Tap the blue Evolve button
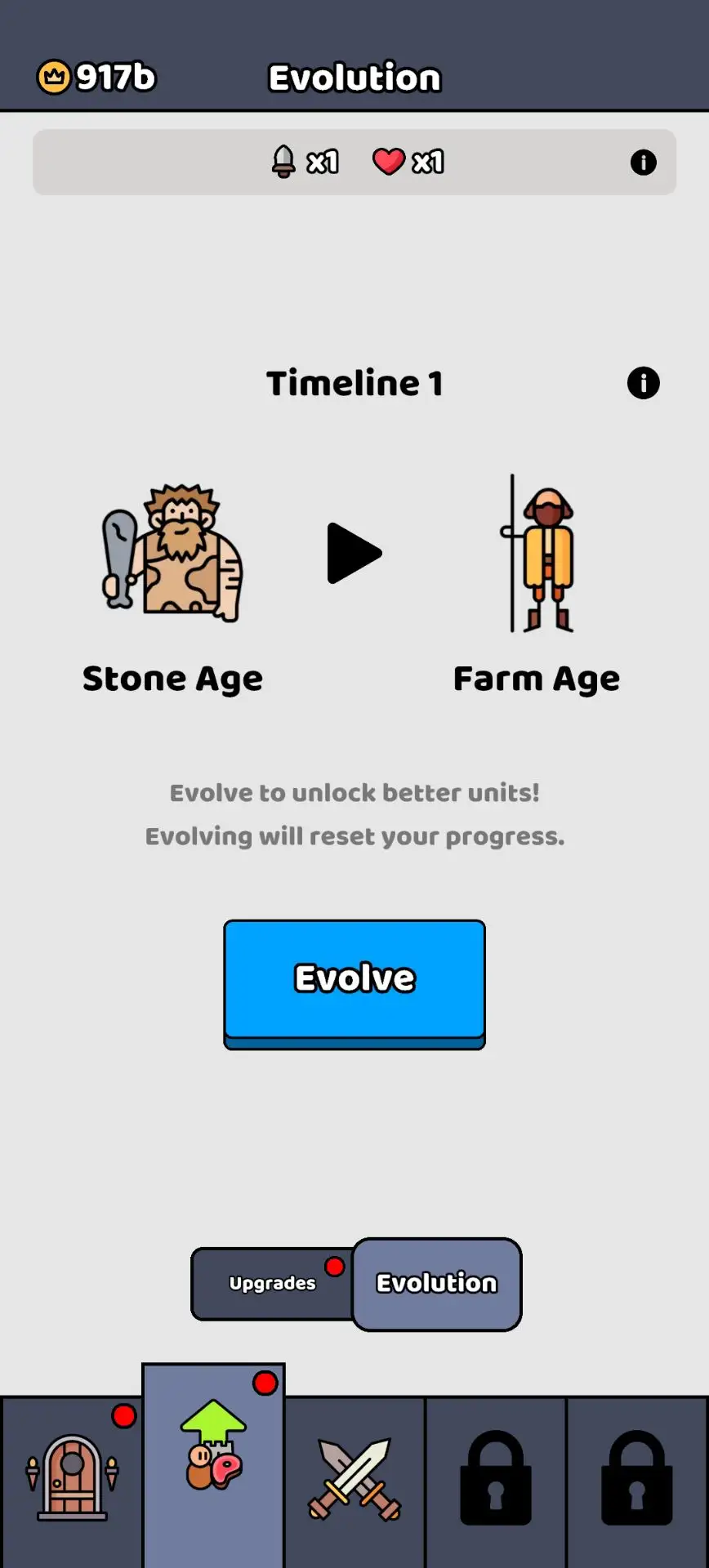The image size is (709, 1568). point(354,980)
